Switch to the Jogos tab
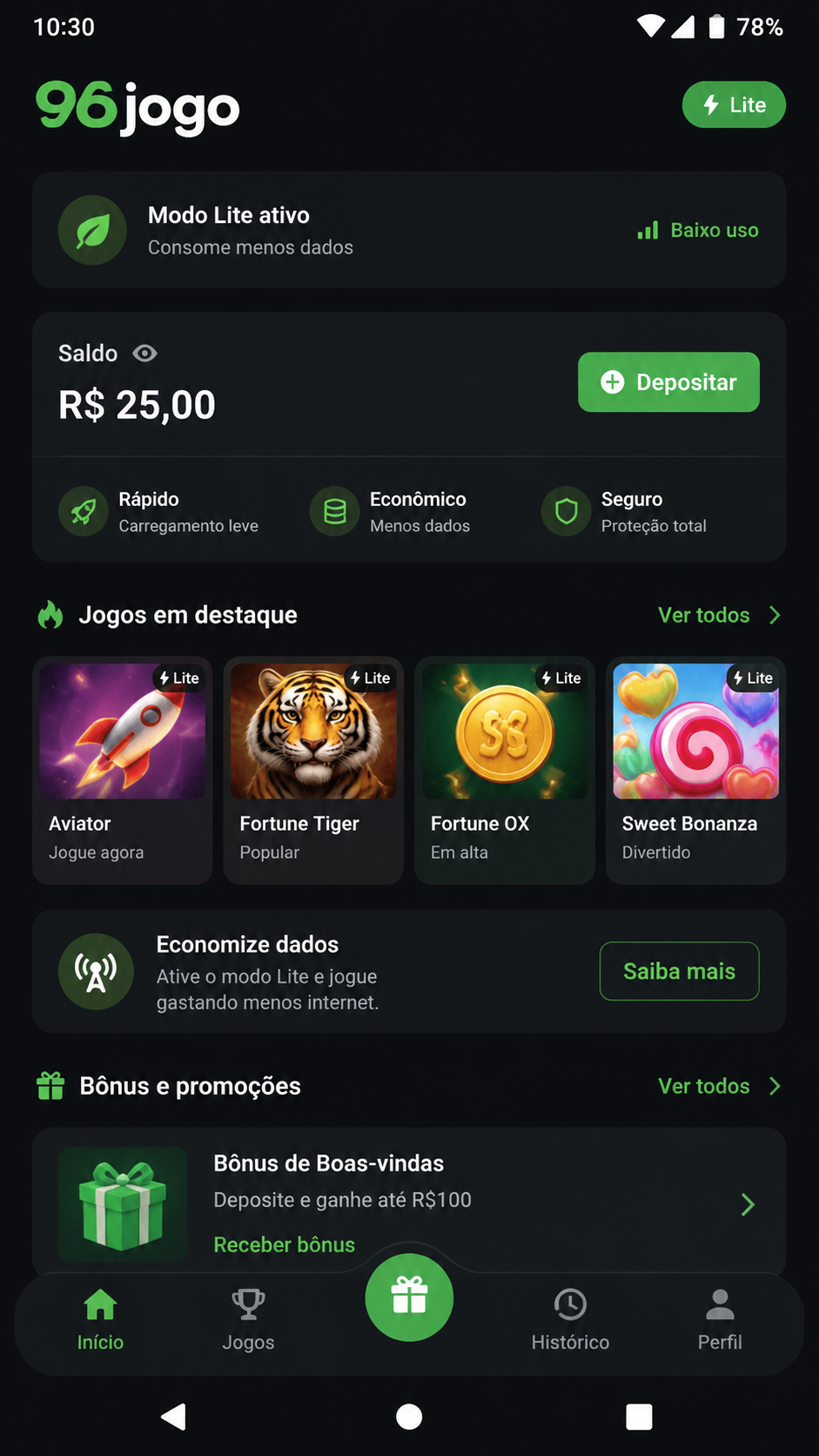819x1456 pixels. point(248,1320)
